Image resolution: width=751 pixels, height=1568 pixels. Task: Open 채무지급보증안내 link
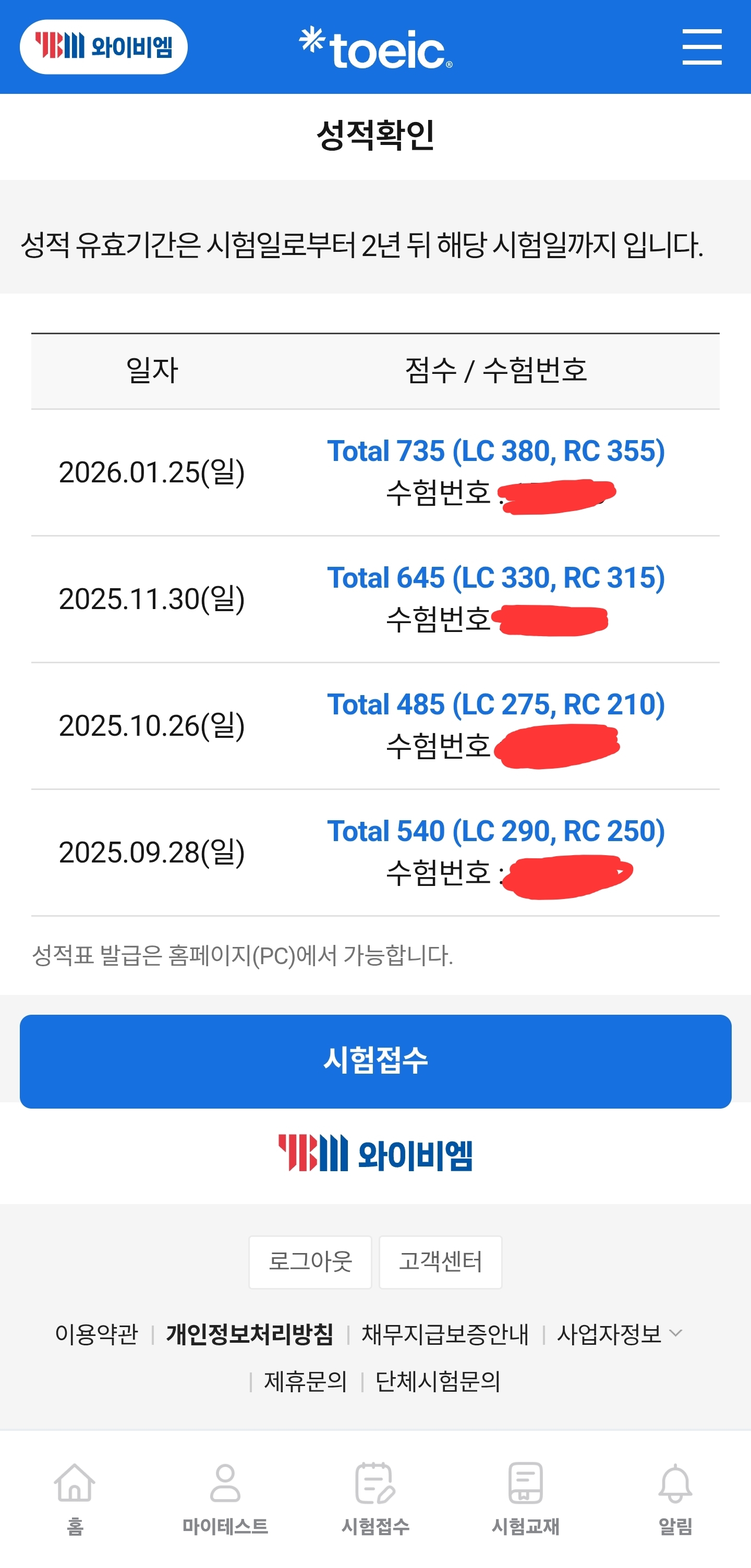click(x=445, y=1334)
